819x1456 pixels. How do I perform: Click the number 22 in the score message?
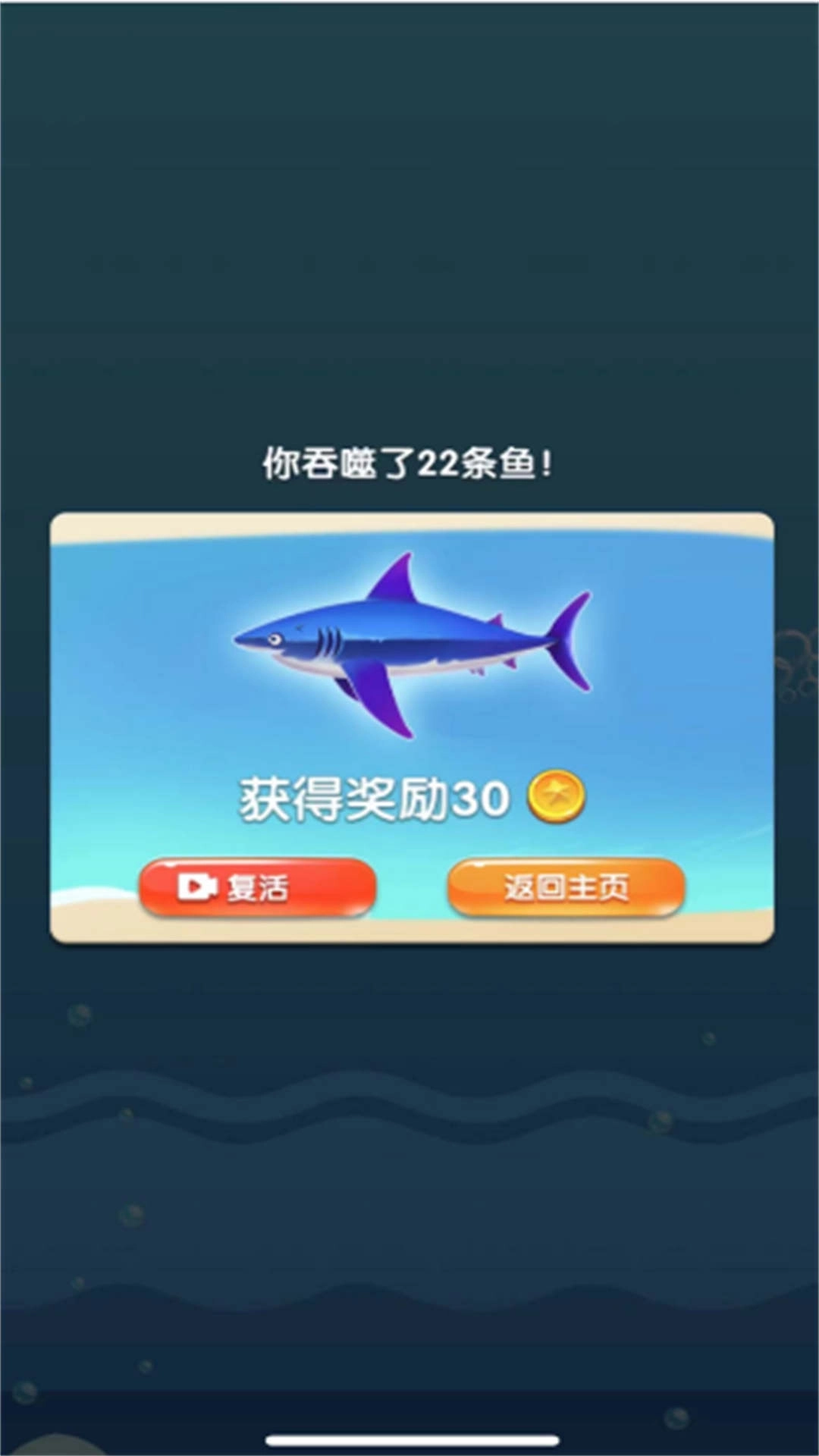440,463
